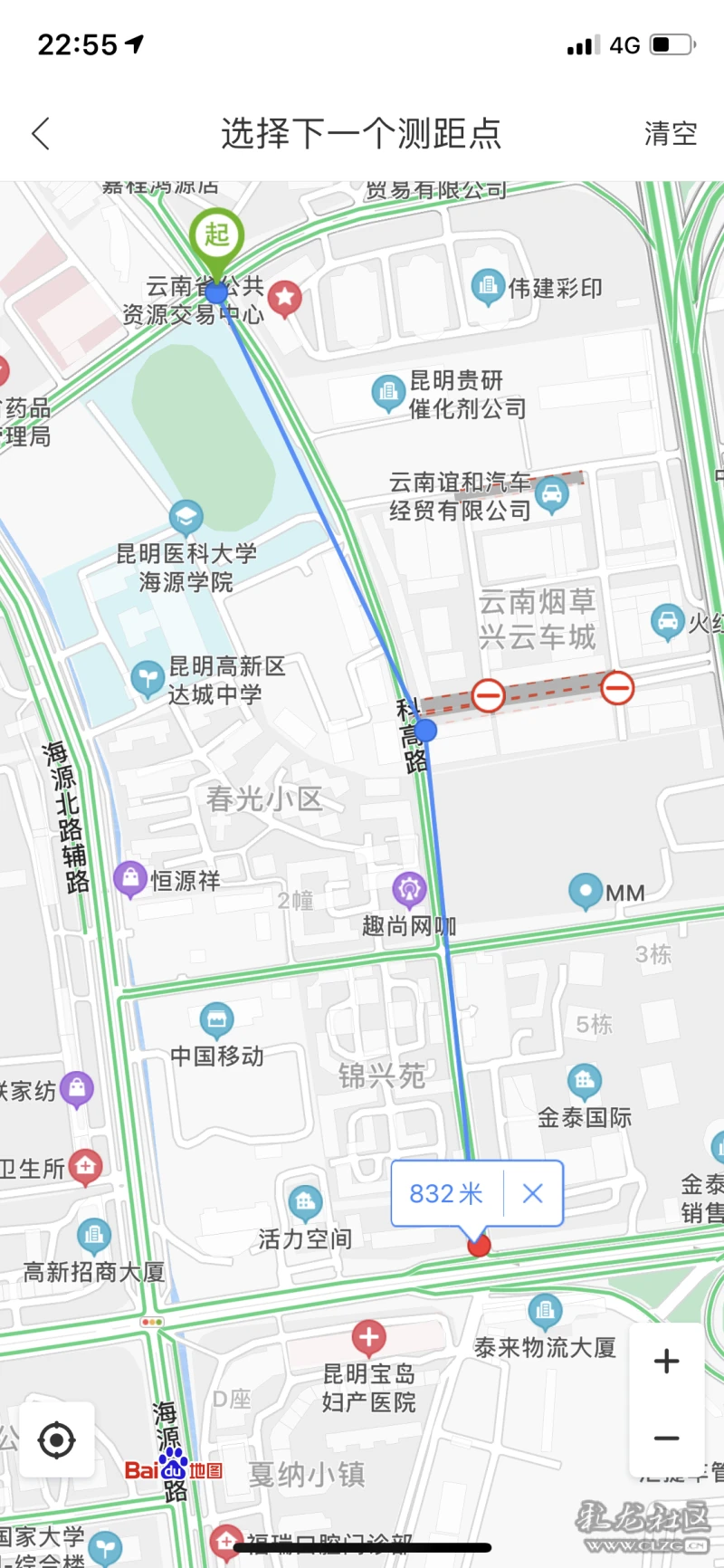Select the 伟建彩印 place marker
724x1568 pixels.
click(x=488, y=287)
